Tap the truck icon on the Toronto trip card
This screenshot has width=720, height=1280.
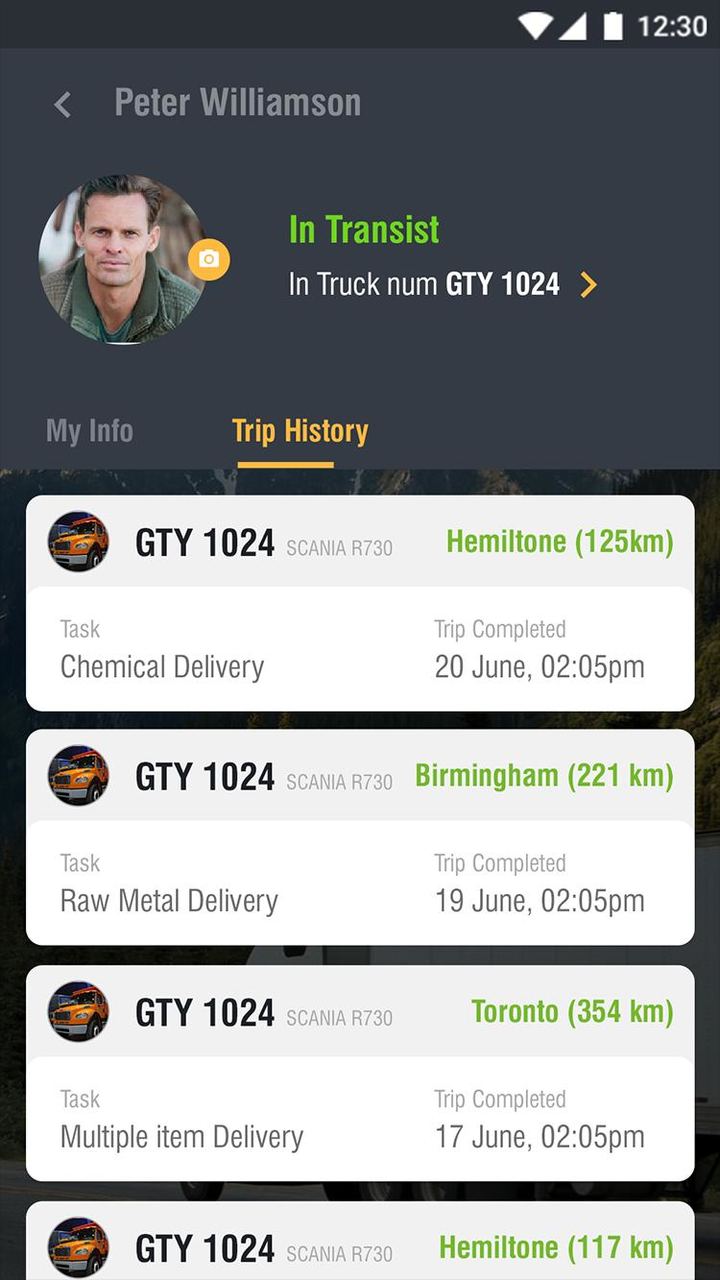[77, 1012]
